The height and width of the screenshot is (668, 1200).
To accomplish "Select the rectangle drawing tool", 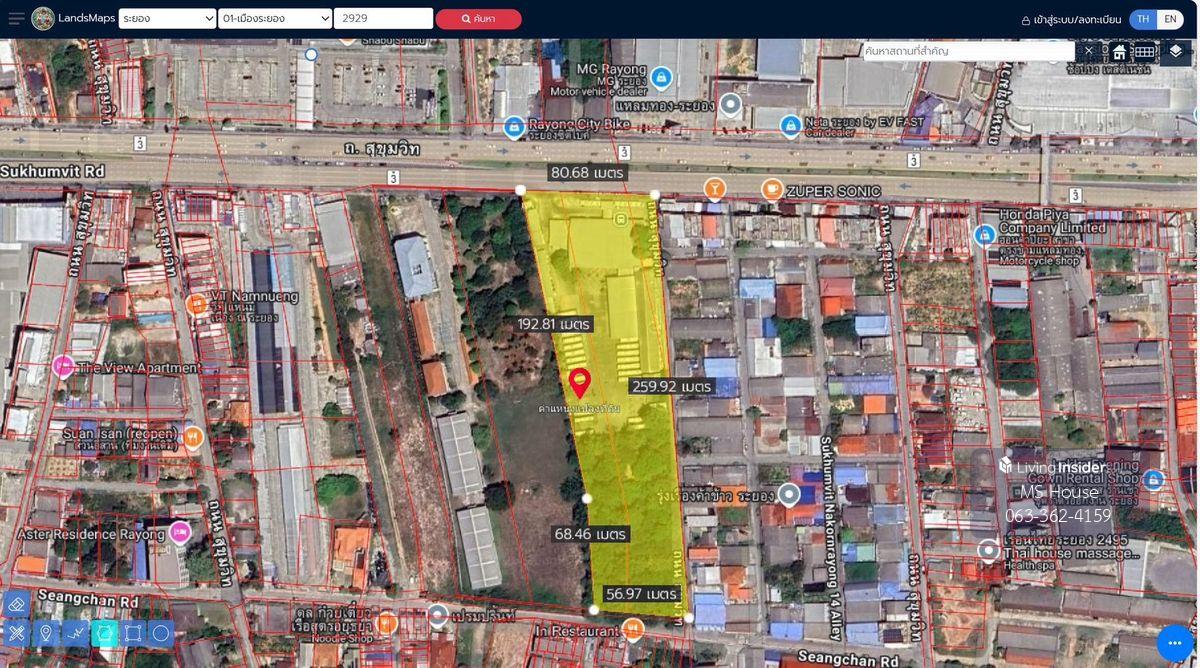I will pyautogui.click(x=133, y=633).
